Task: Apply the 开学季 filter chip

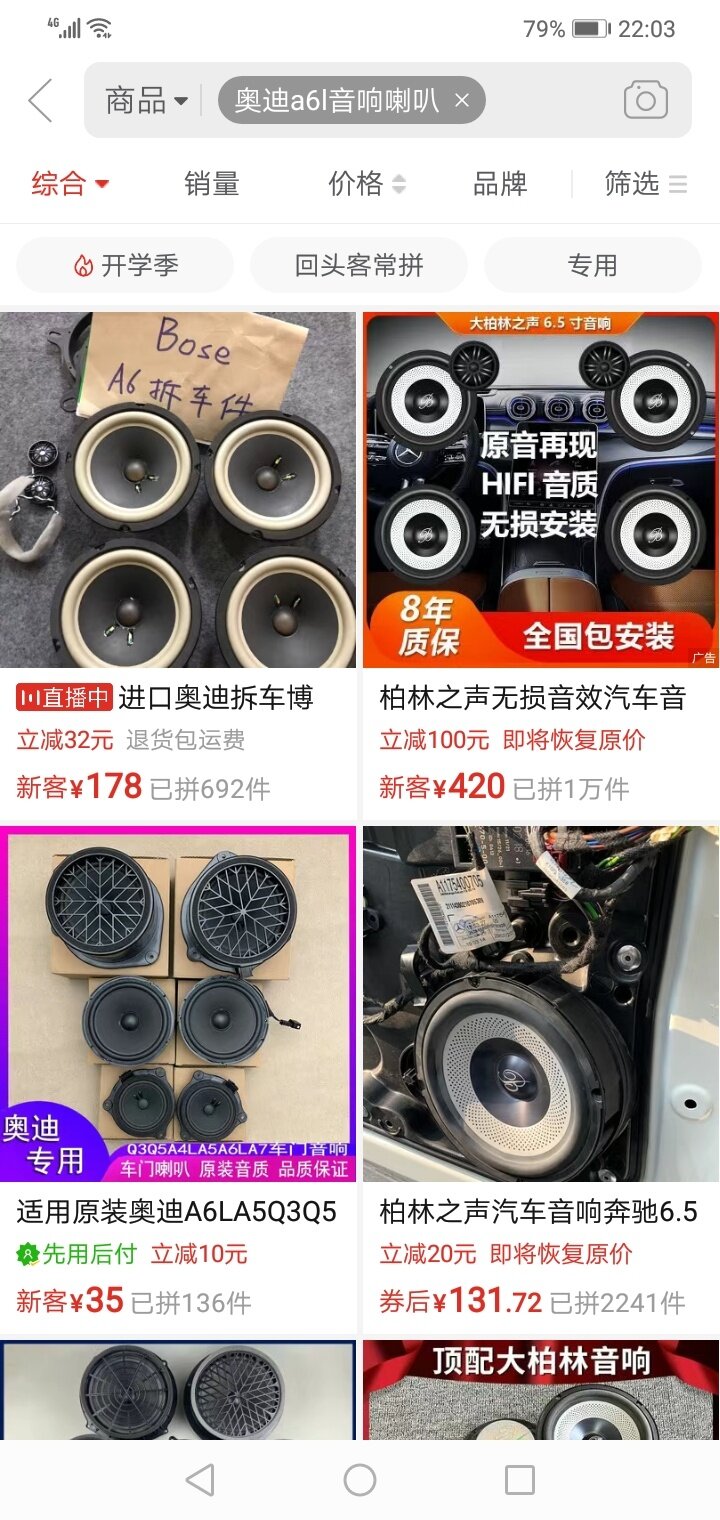Action: [x=125, y=265]
